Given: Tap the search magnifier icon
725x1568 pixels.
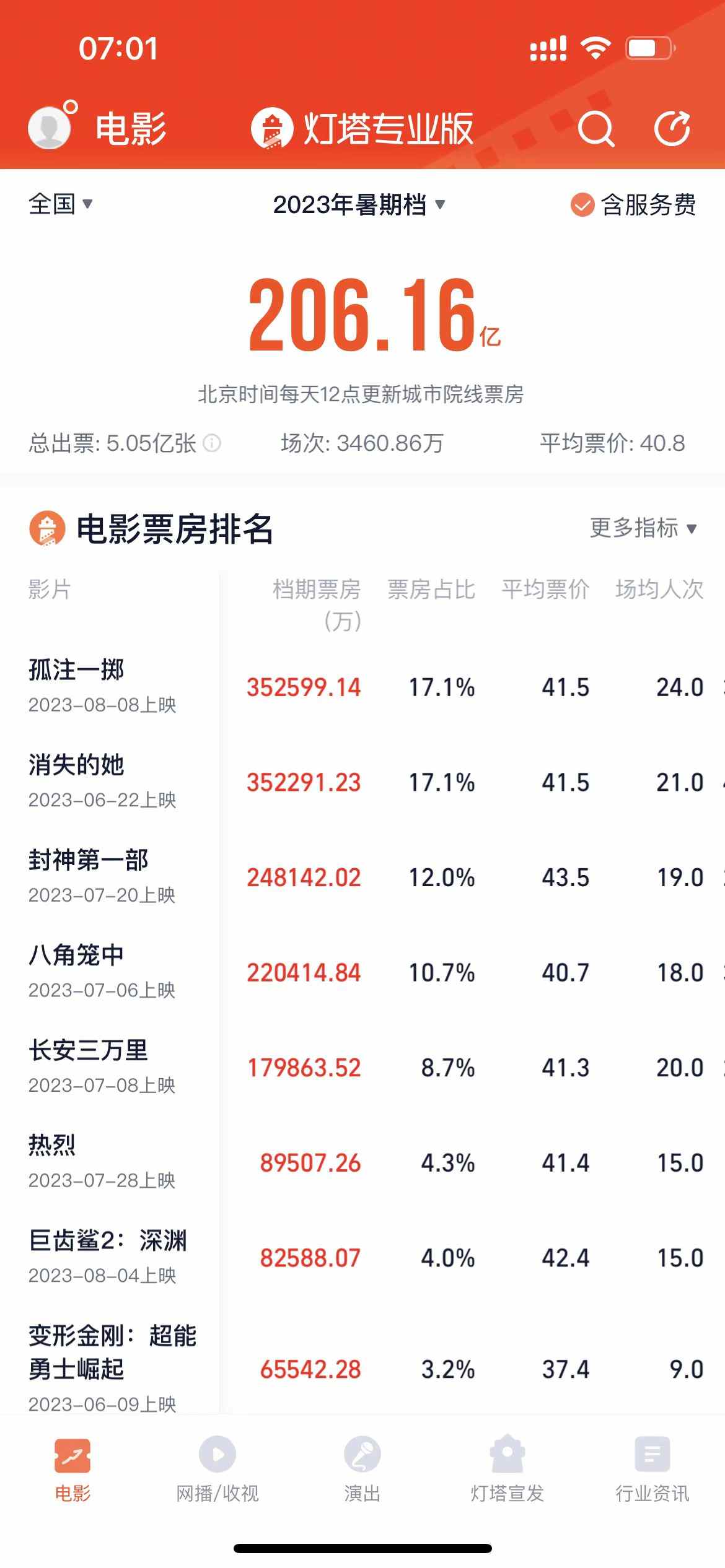Looking at the screenshot, I should point(595,128).
